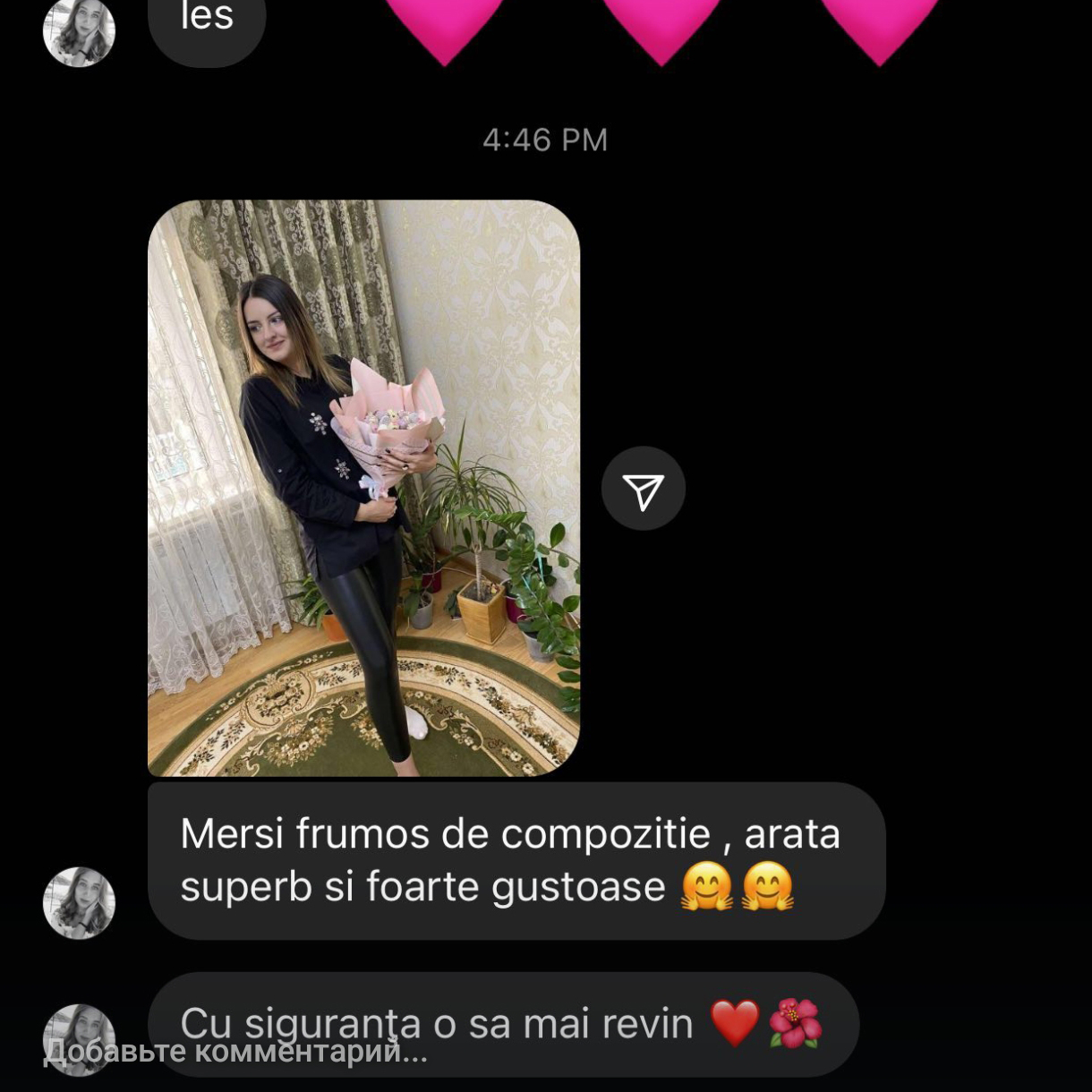
Task: Open sender's avatar beside "Mersi frumos" message
Action: click(x=79, y=902)
